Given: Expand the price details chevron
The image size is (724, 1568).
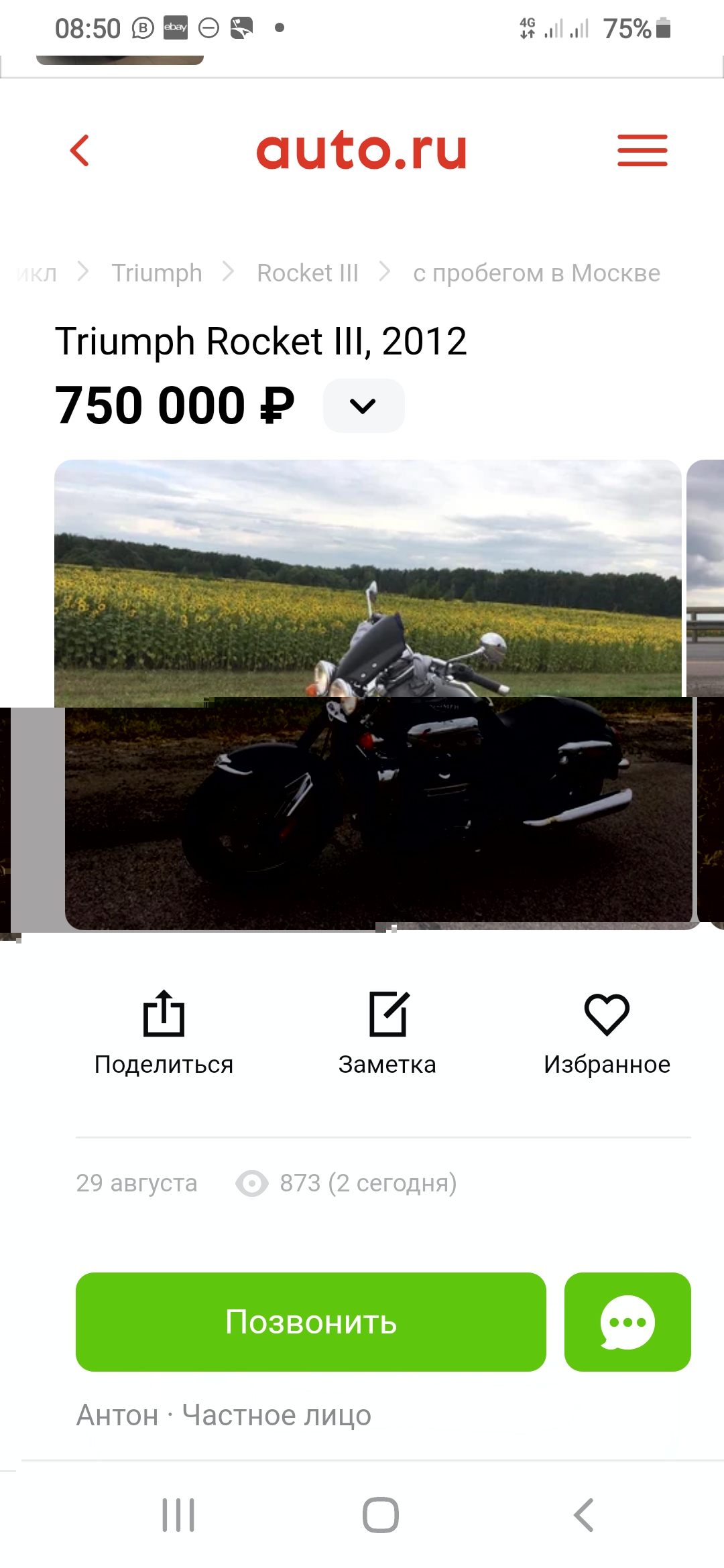Looking at the screenshot, I should tap(363, 405).
